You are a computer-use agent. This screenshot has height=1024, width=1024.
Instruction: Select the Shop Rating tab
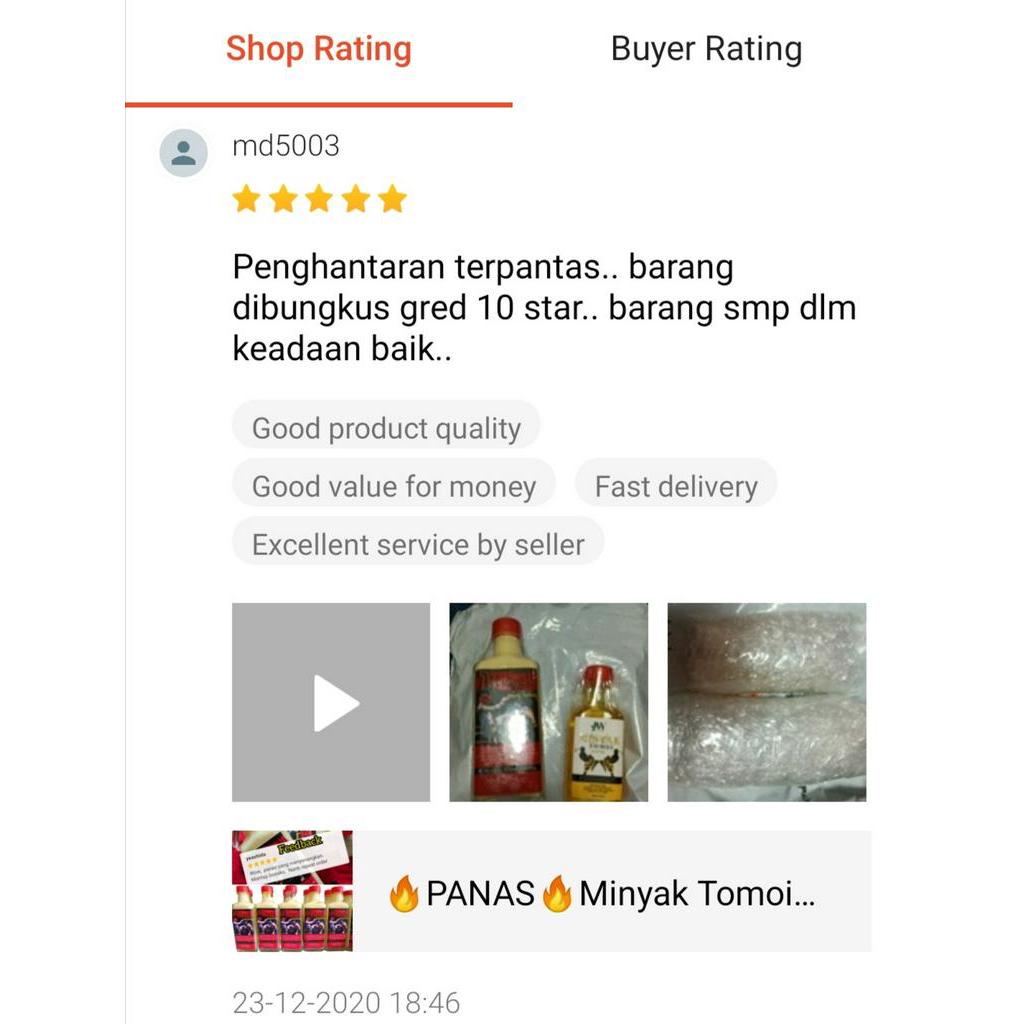tap(318, 49)
